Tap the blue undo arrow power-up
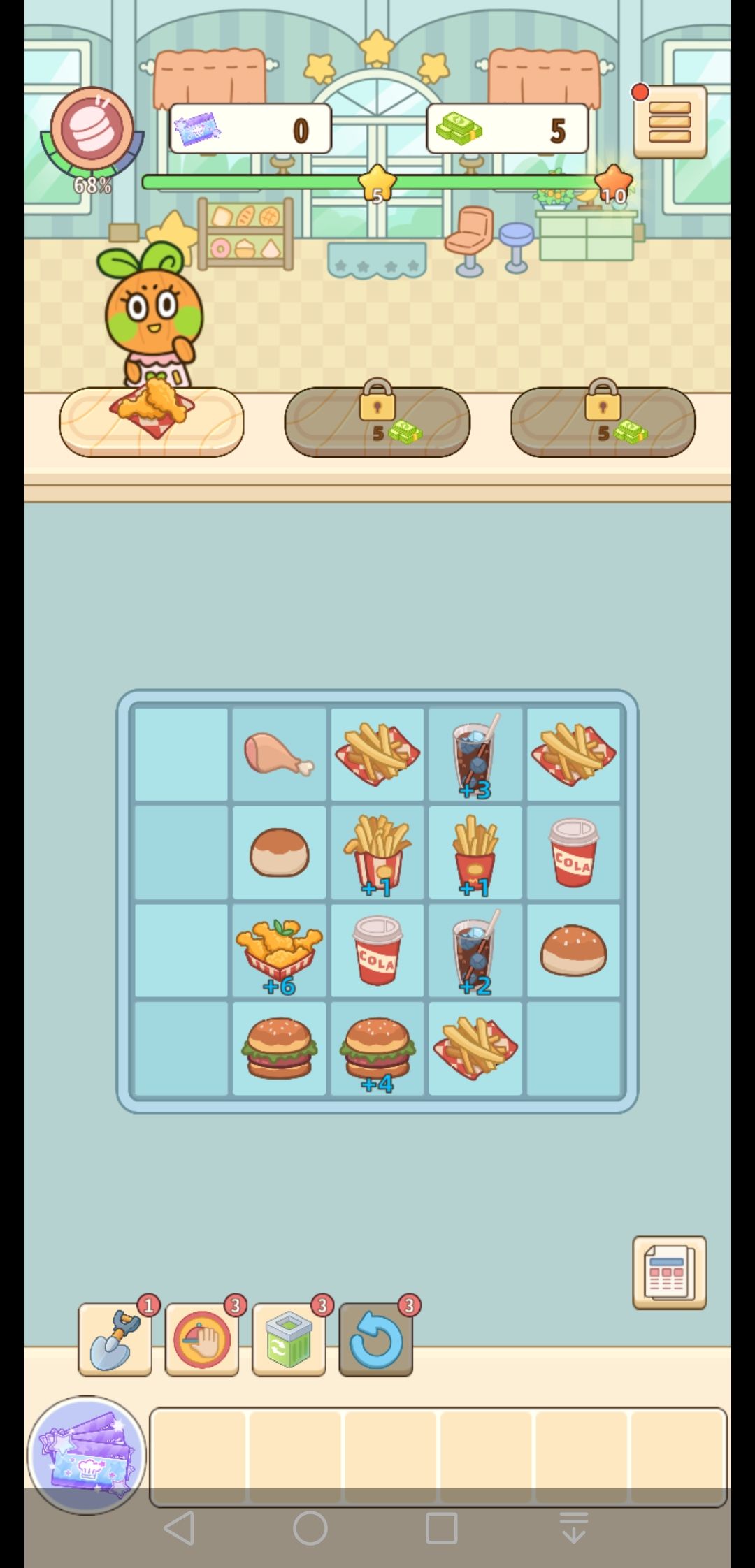This screenshot has height=1568, width=755. click(376, 1340)
